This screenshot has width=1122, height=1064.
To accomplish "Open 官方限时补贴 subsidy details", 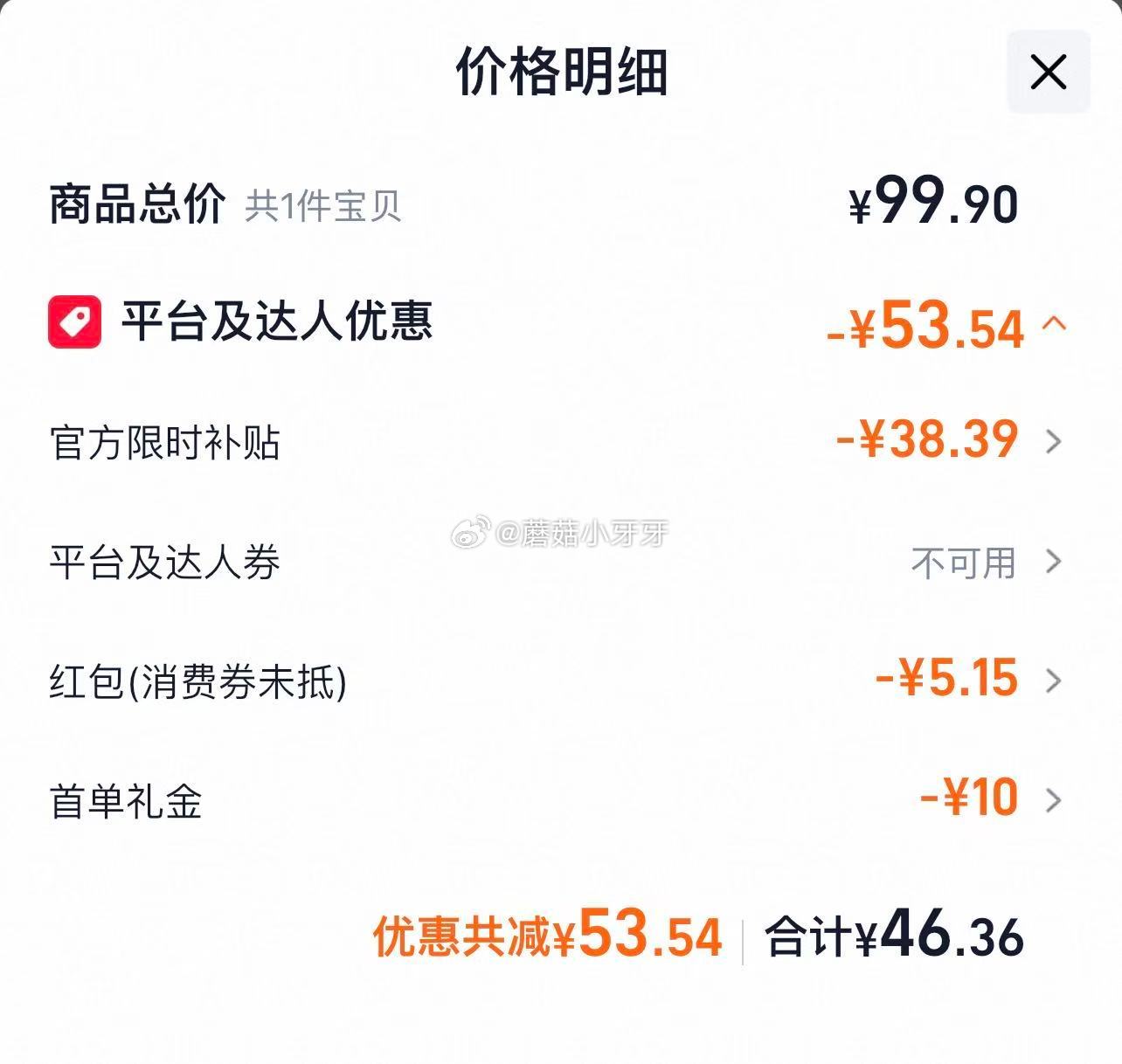I will point(1053,441).
